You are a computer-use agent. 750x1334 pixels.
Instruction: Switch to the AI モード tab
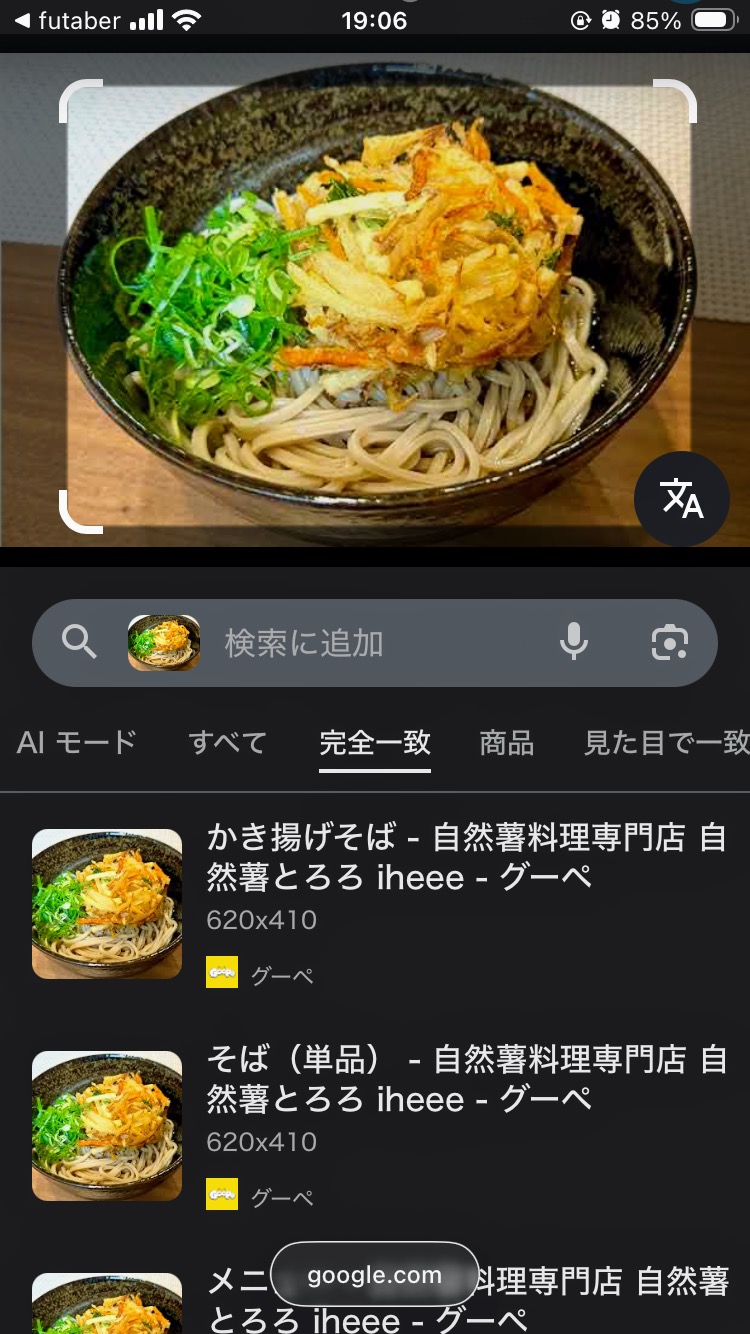[77, 742]
